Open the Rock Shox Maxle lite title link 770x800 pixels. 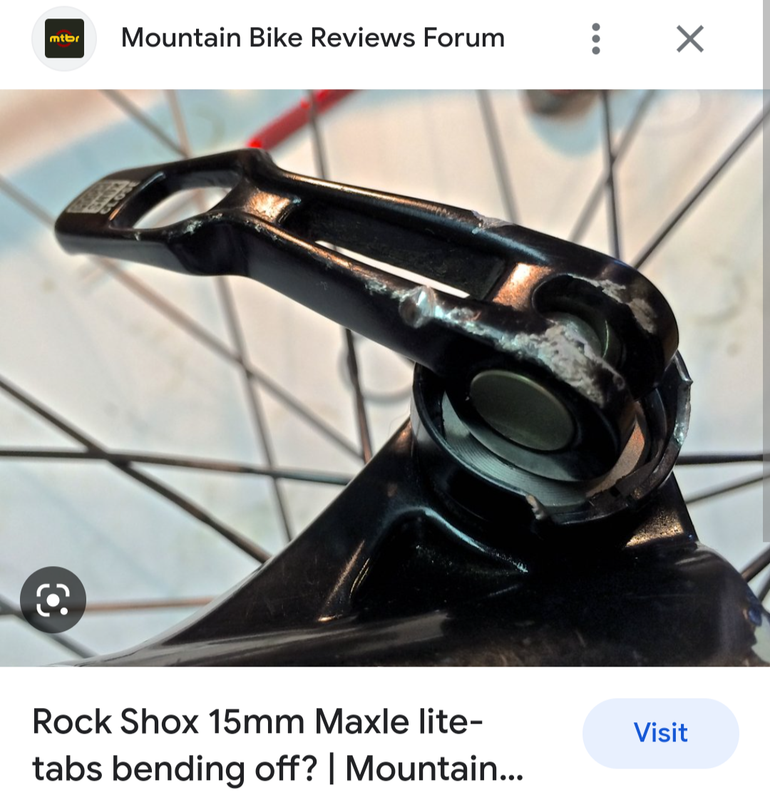pos(278,745)
